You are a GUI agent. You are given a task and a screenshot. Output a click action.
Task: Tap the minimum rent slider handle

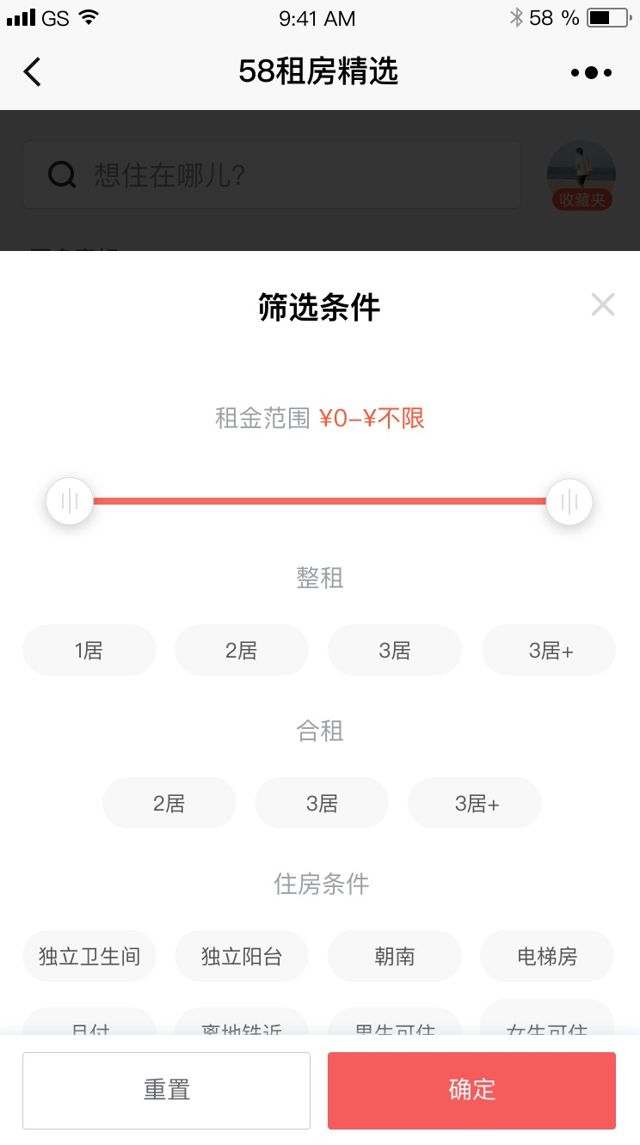[70, 501]
